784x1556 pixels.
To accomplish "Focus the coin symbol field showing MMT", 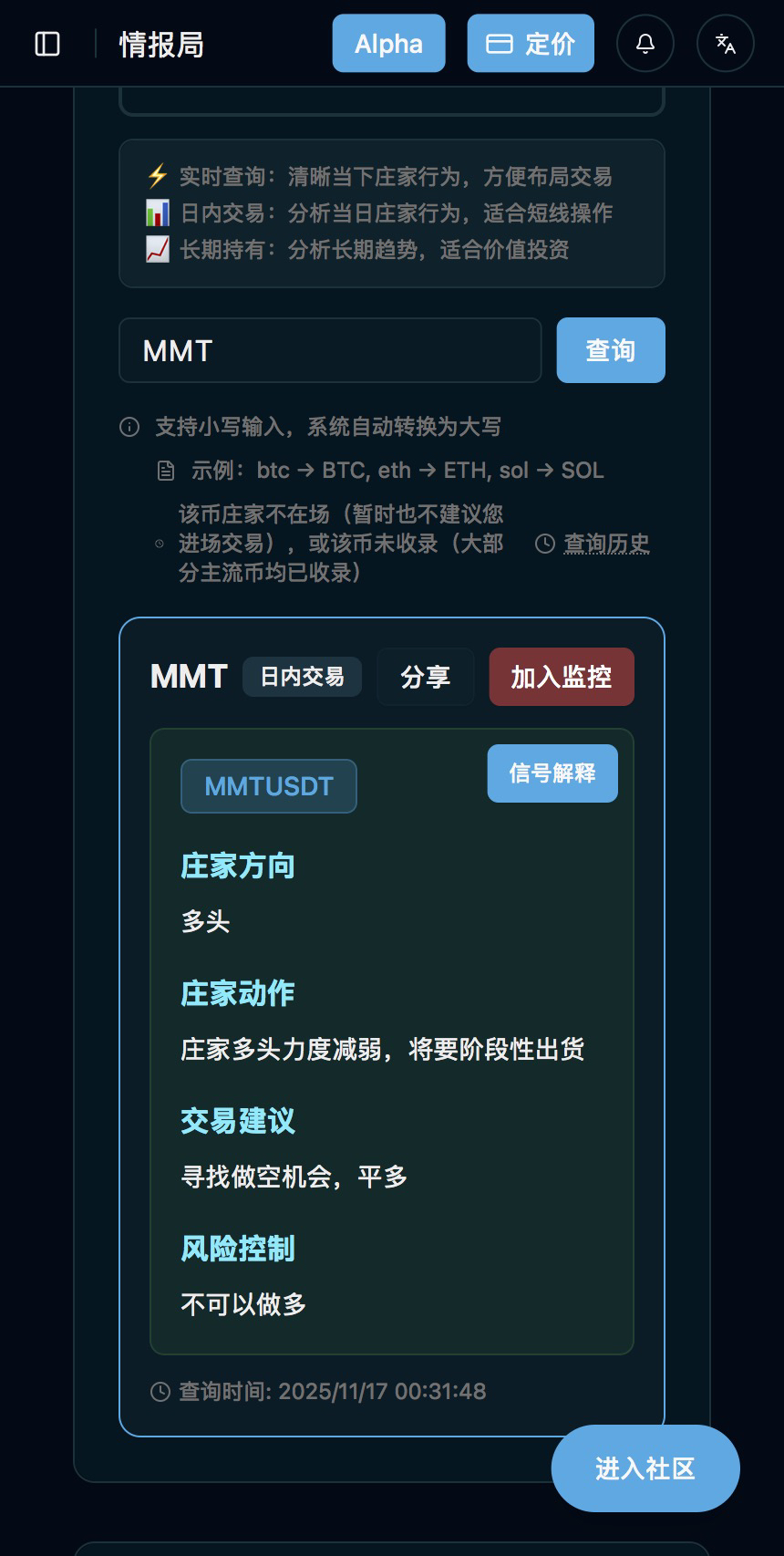I will click(330, 350).
